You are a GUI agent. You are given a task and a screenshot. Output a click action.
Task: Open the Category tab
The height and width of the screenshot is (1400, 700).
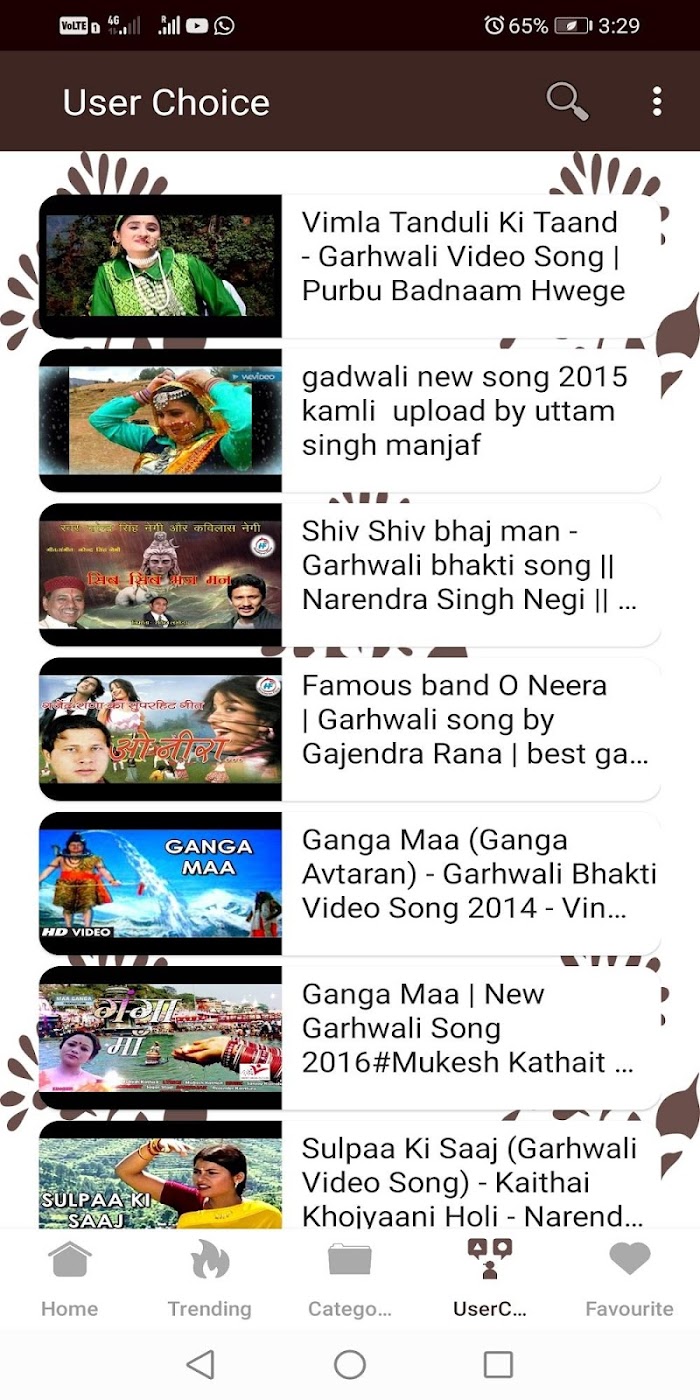point(350,1278)
